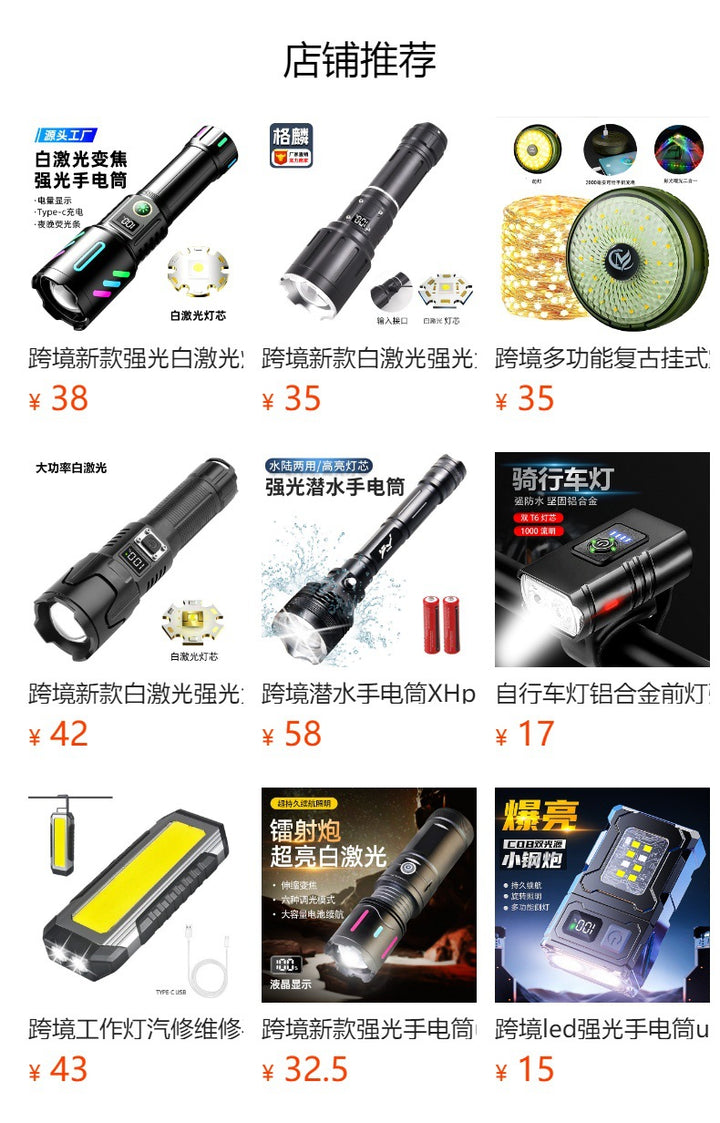View the 自行车灯铝合金前灯 bike light product

coord(602,560)
